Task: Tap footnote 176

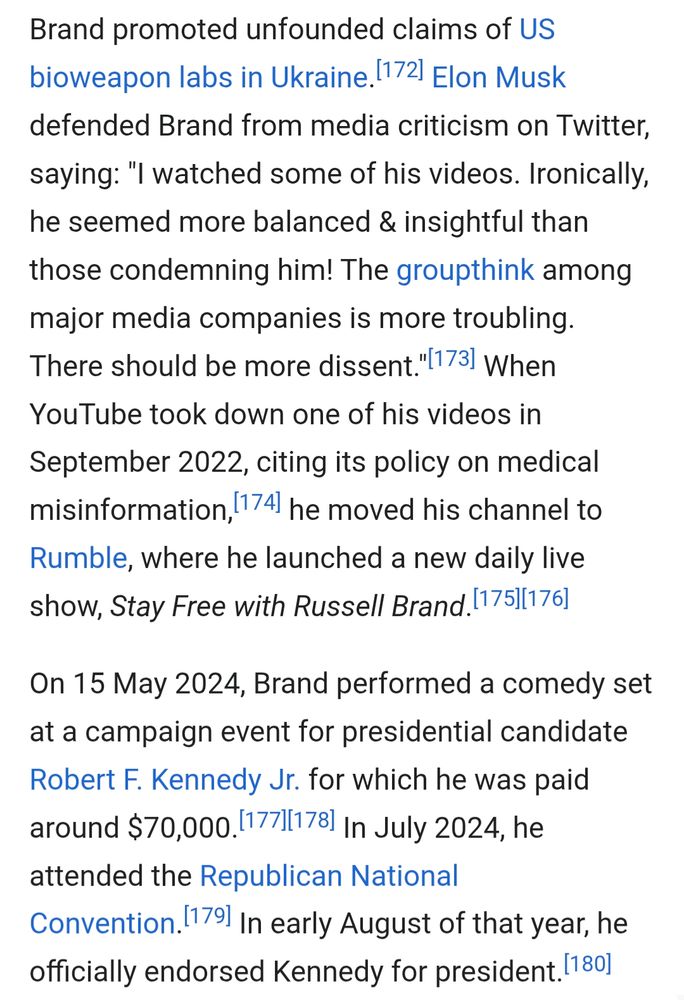Action: click(545, 598)
